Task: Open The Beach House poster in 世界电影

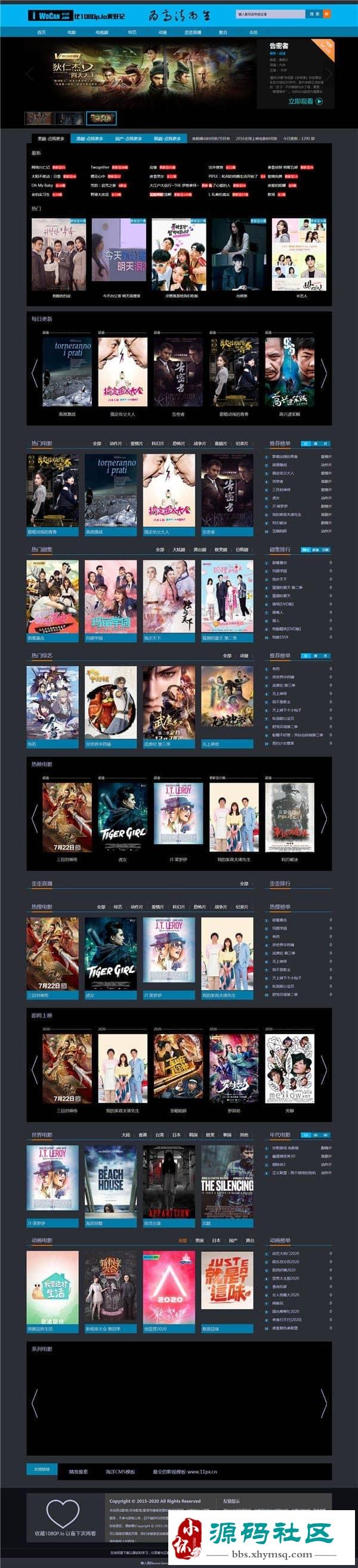Action: pyautogui.click(x=110, y=1182)
